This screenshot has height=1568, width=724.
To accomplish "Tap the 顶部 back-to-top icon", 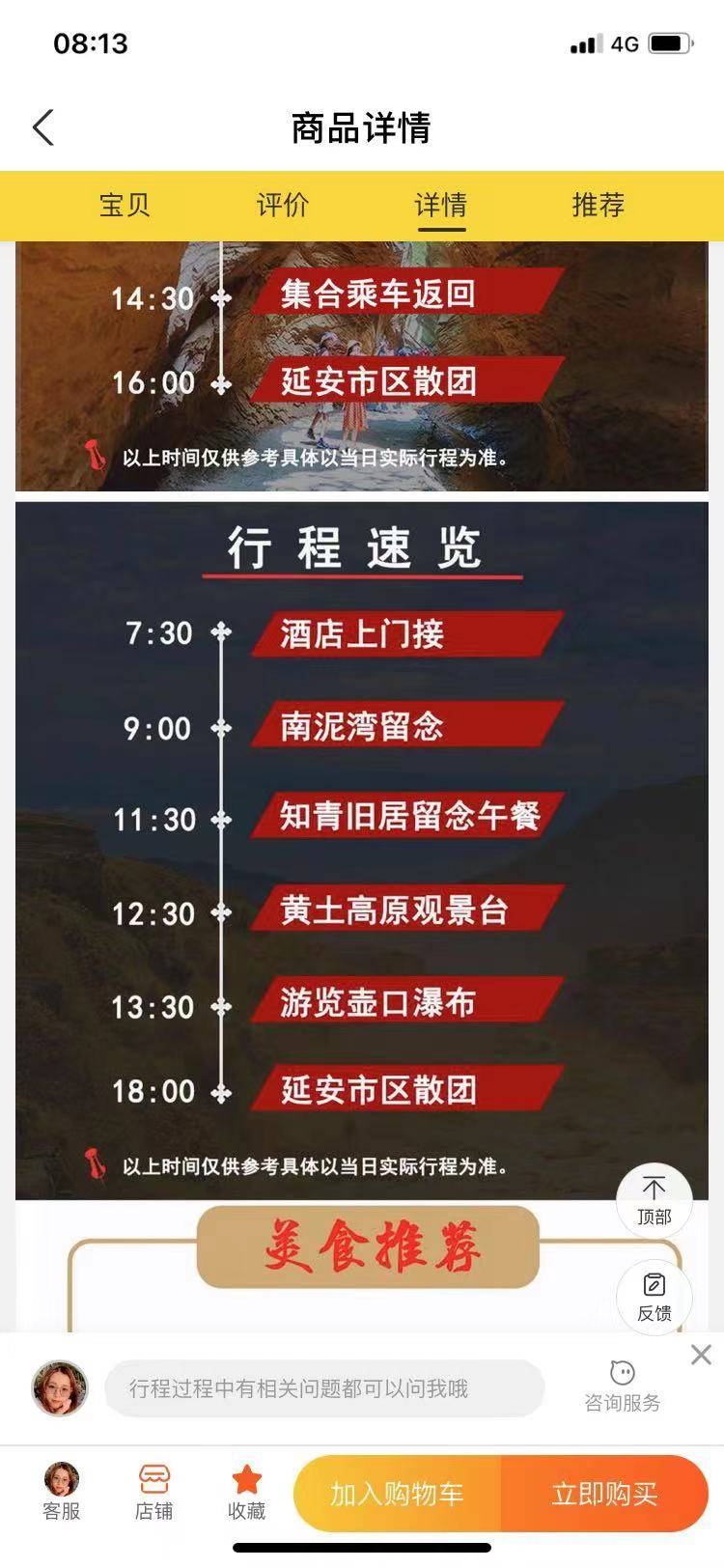I will 654,1199.
